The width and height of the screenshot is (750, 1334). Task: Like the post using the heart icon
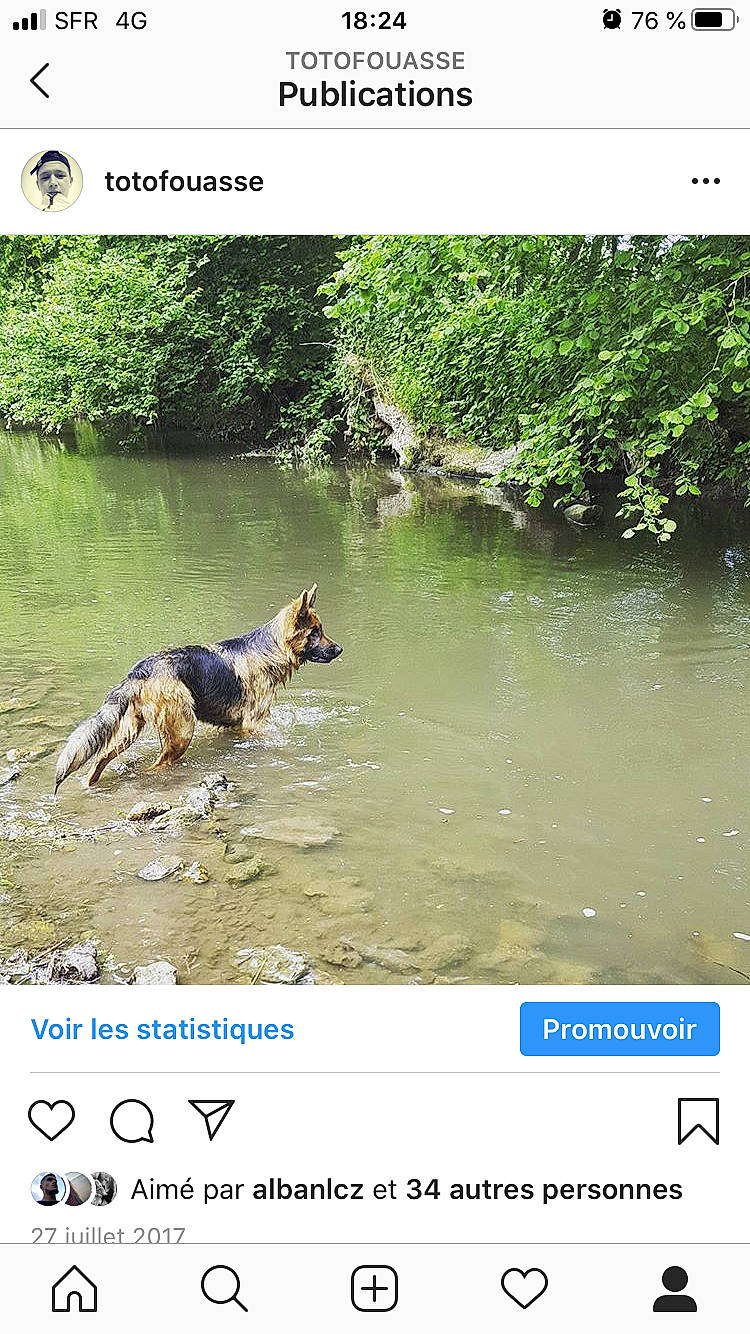(x=52, y=1121)
